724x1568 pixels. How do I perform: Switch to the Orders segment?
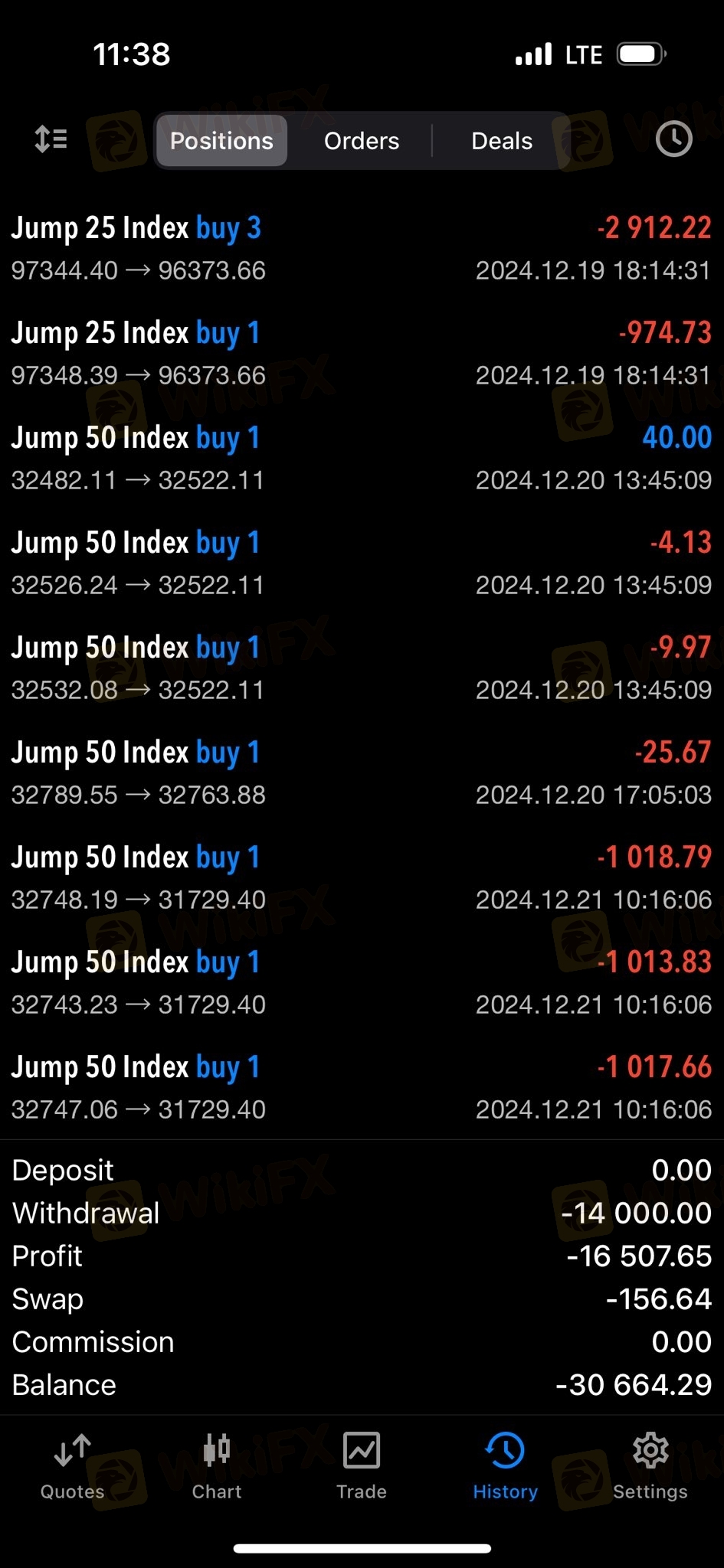coord(362,141)
